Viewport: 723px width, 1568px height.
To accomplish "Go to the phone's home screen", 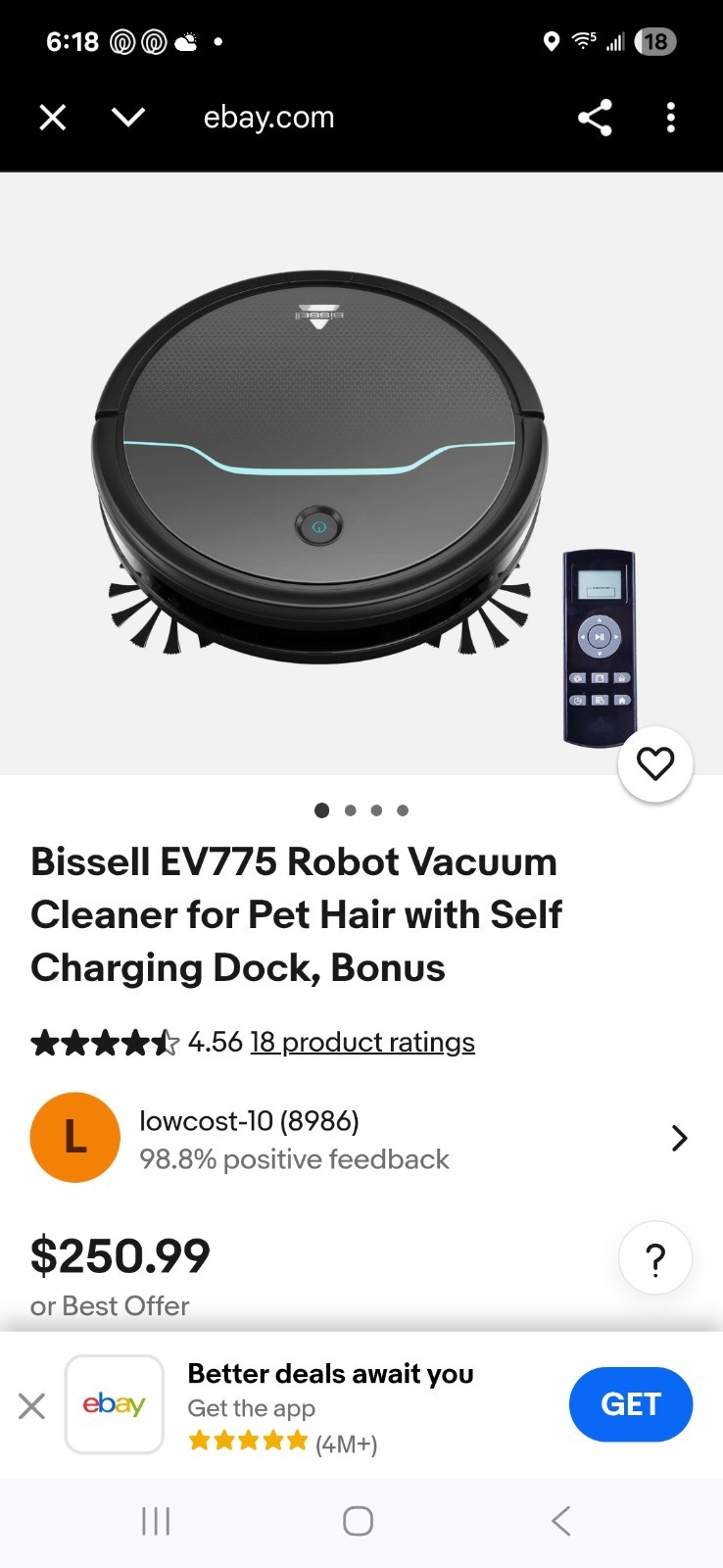I will tap(358, 1521).
